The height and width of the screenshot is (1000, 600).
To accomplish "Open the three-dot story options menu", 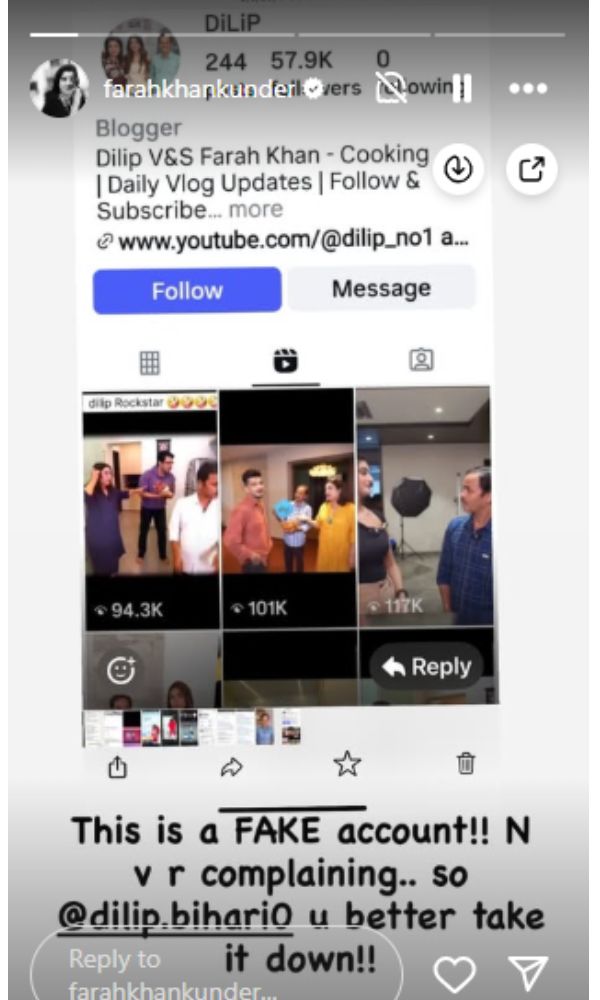I will [528, 88].
